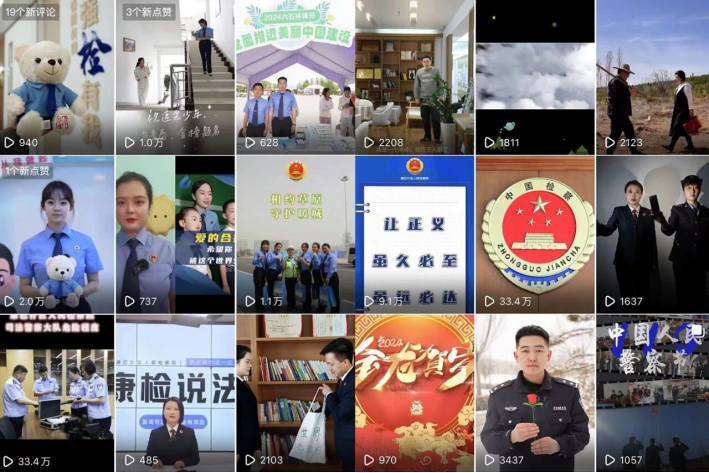709x473 pixels.
Task: Open the video with 2.0万 views
Action: pos(57,235)
